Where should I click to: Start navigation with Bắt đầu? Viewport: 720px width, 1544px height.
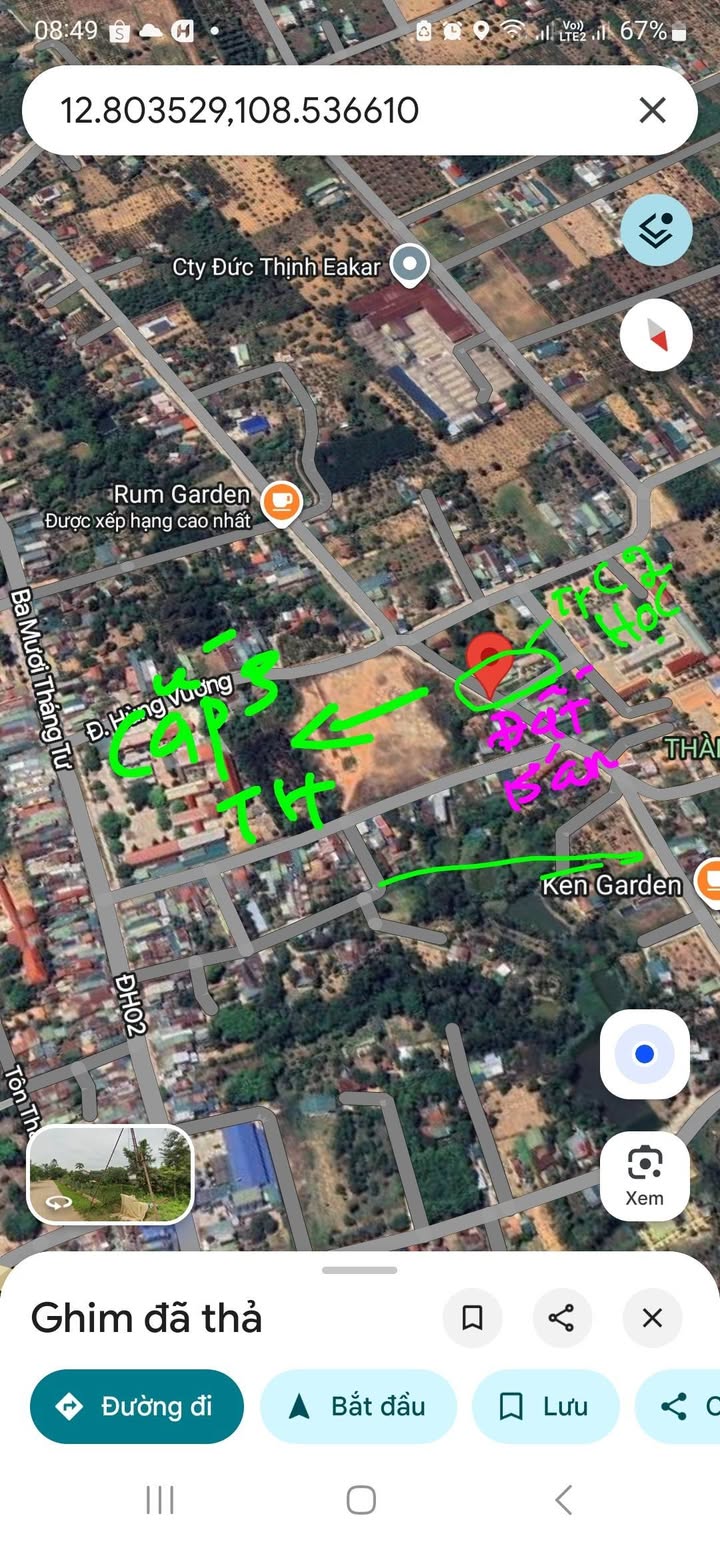pyautogui.click(x=358, y=1406)
